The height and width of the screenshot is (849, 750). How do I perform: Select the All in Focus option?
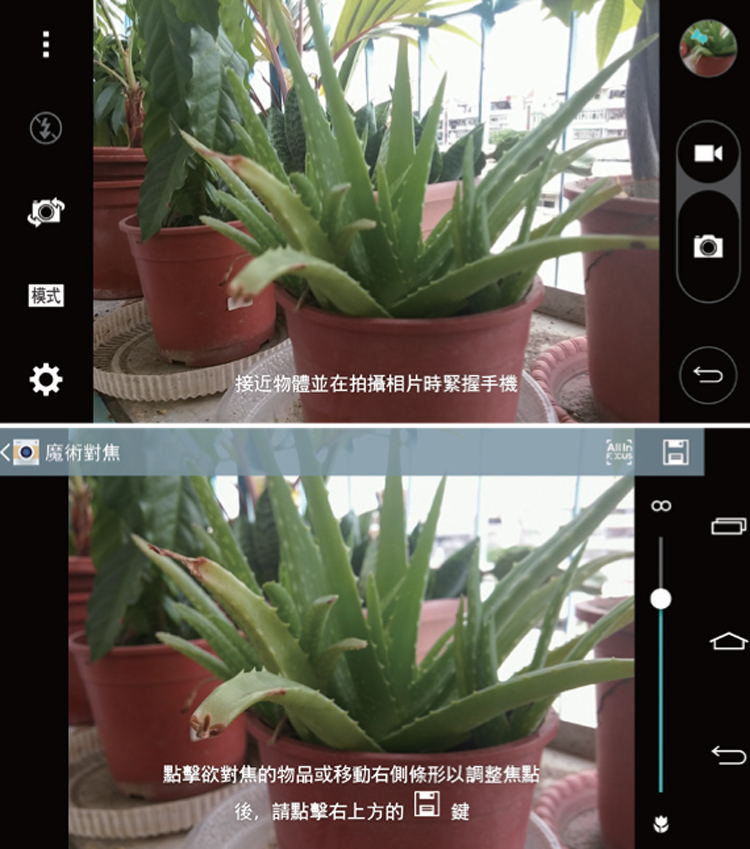point(620,452)
